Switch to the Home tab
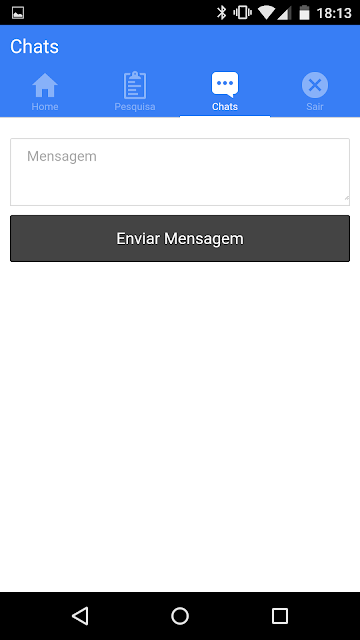Viewport: 360px width, 640px height. click(45, 92)
